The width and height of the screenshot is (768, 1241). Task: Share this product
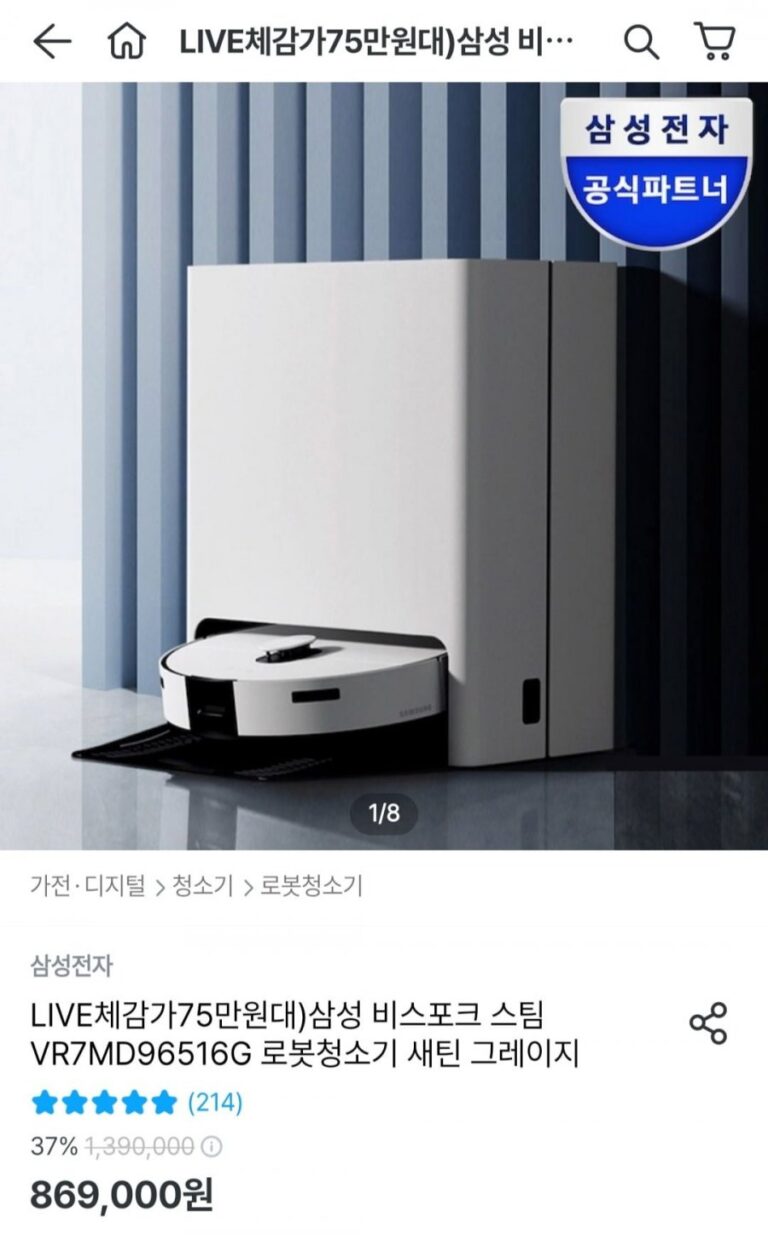click(x=708, y=1024)
